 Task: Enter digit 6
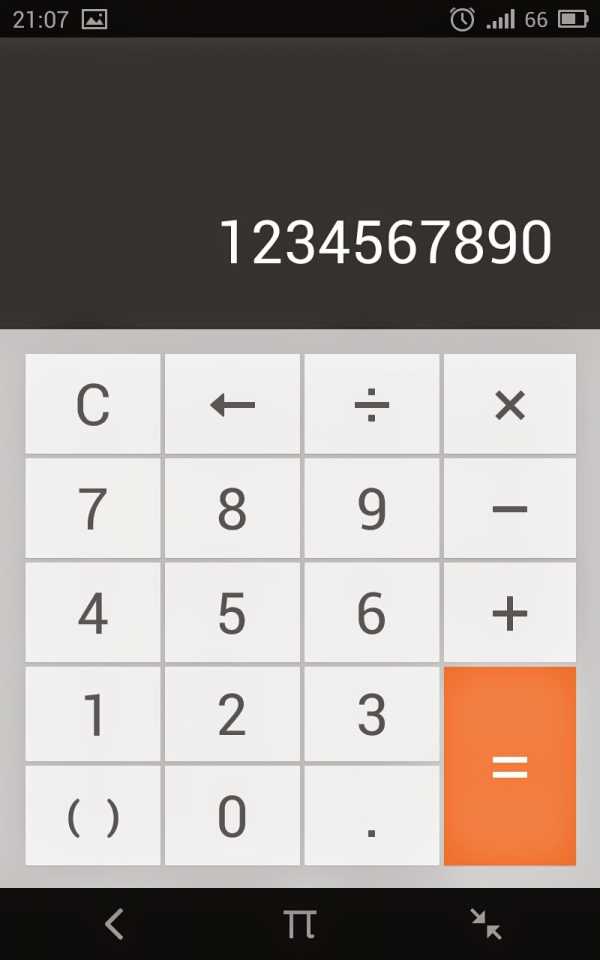pyautogui.click(x=372, y=612)
